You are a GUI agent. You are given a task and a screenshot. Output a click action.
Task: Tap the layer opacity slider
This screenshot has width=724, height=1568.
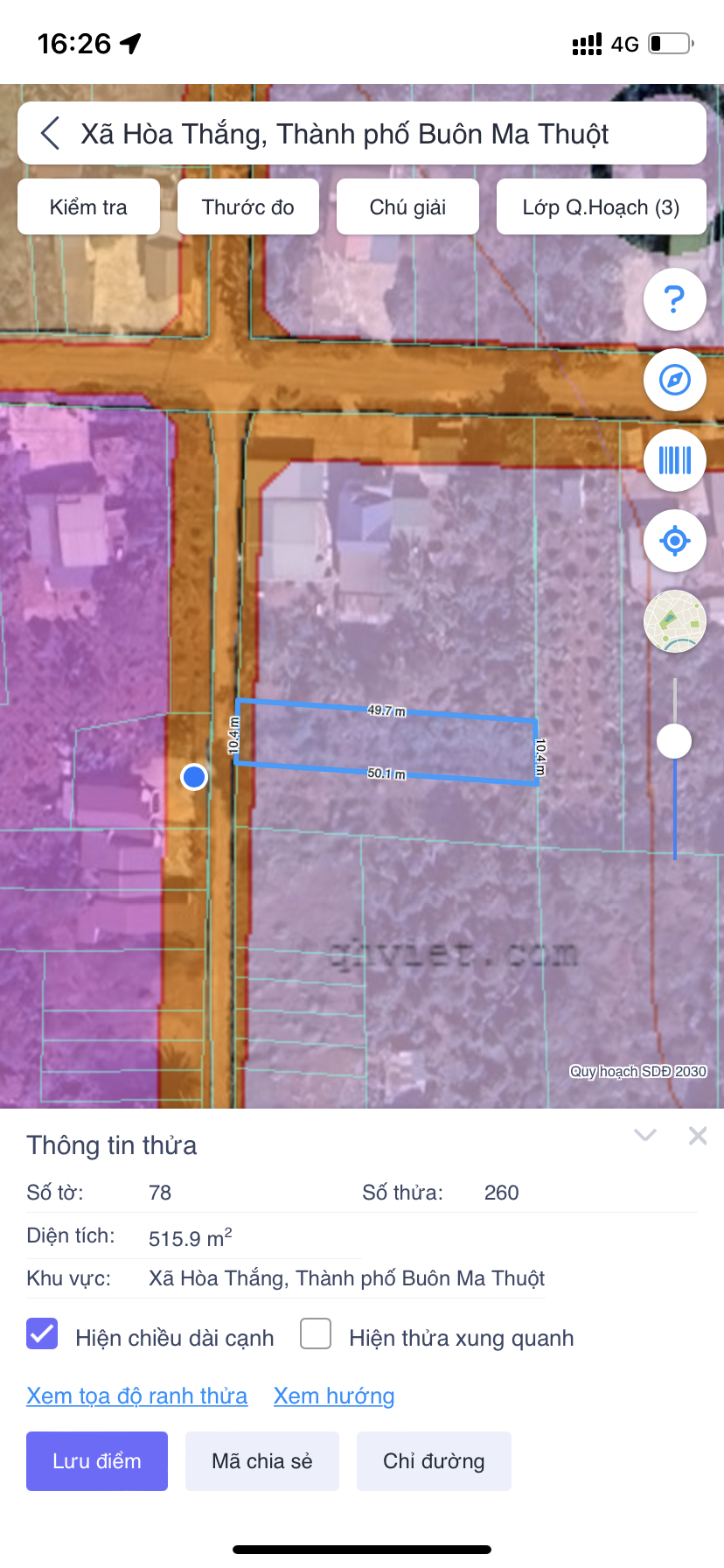[674, 742]
